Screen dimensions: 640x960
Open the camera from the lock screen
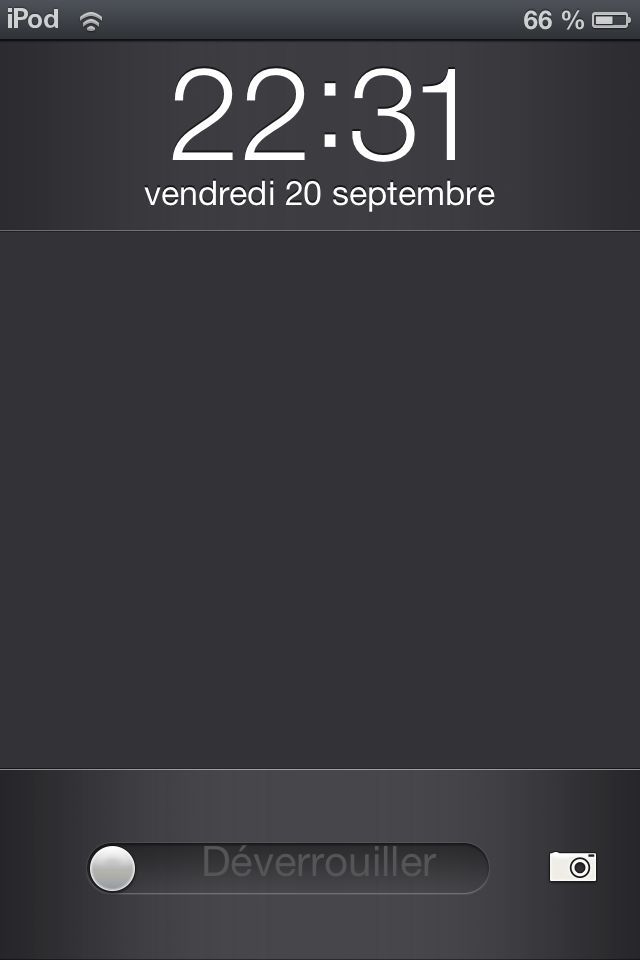[x=573, y=867]
